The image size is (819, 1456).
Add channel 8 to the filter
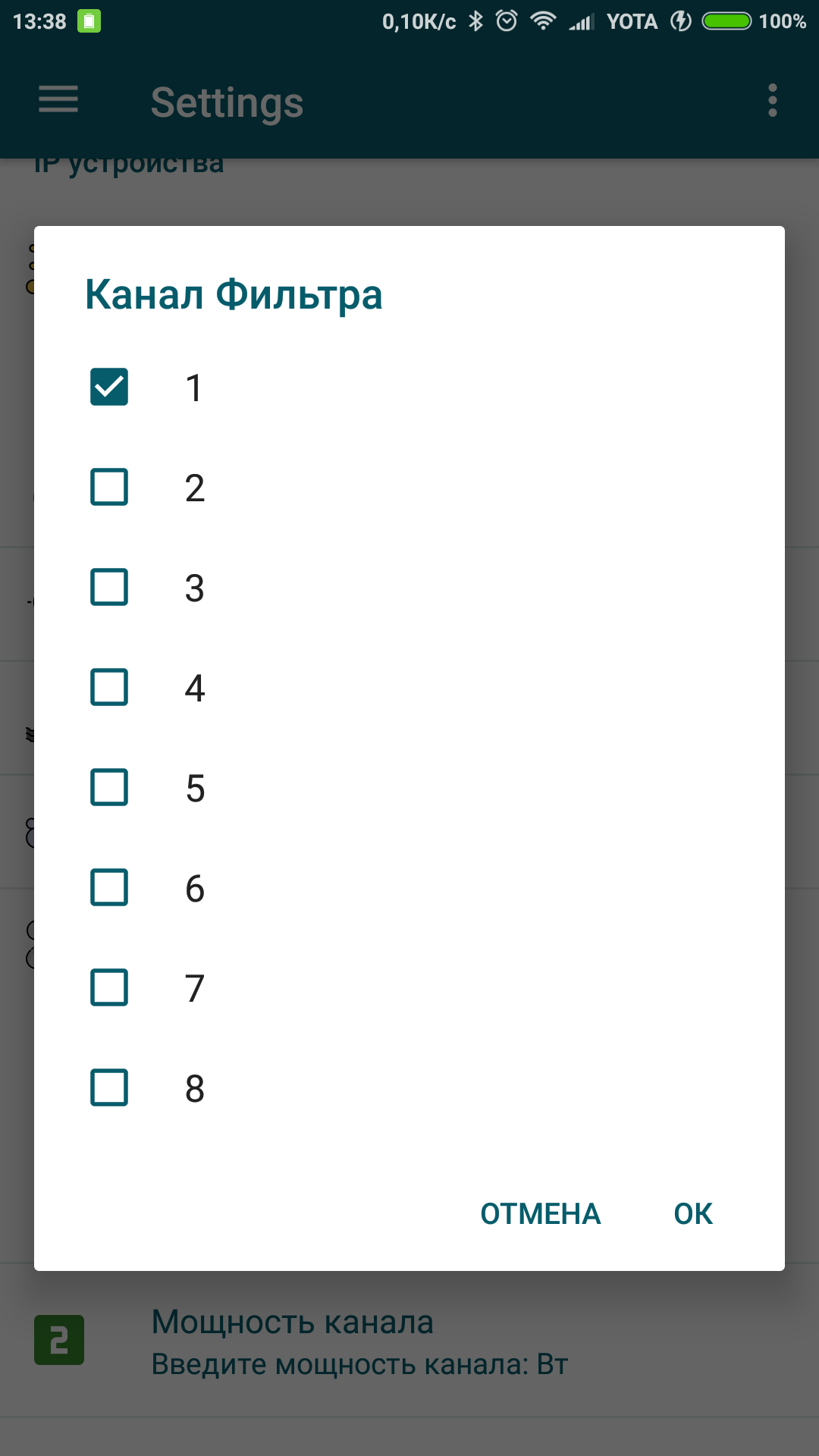coord(109,1087)
